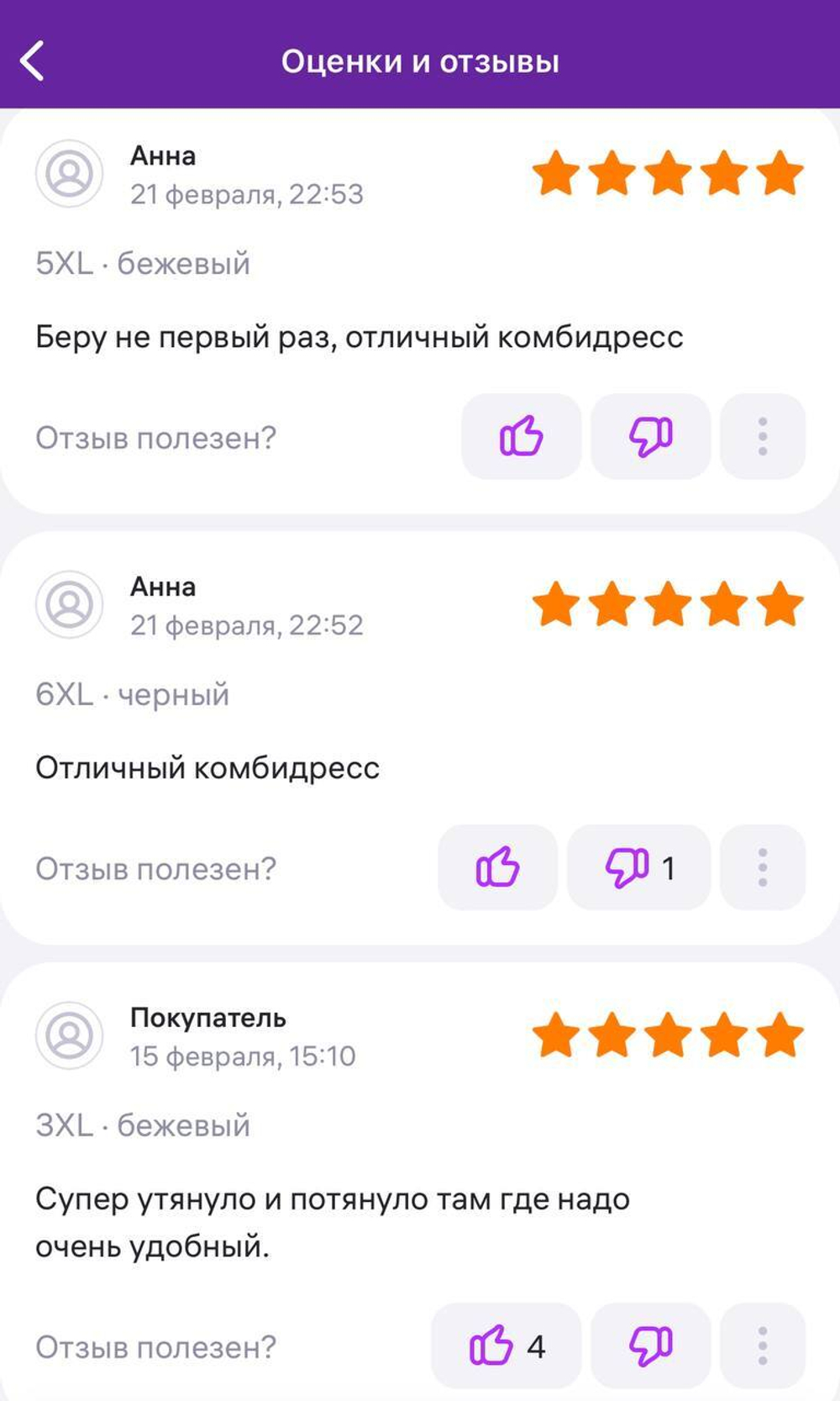Tap the like count 4 on Покупатель's review
840x1401 pixels.
coord(535,1346)
